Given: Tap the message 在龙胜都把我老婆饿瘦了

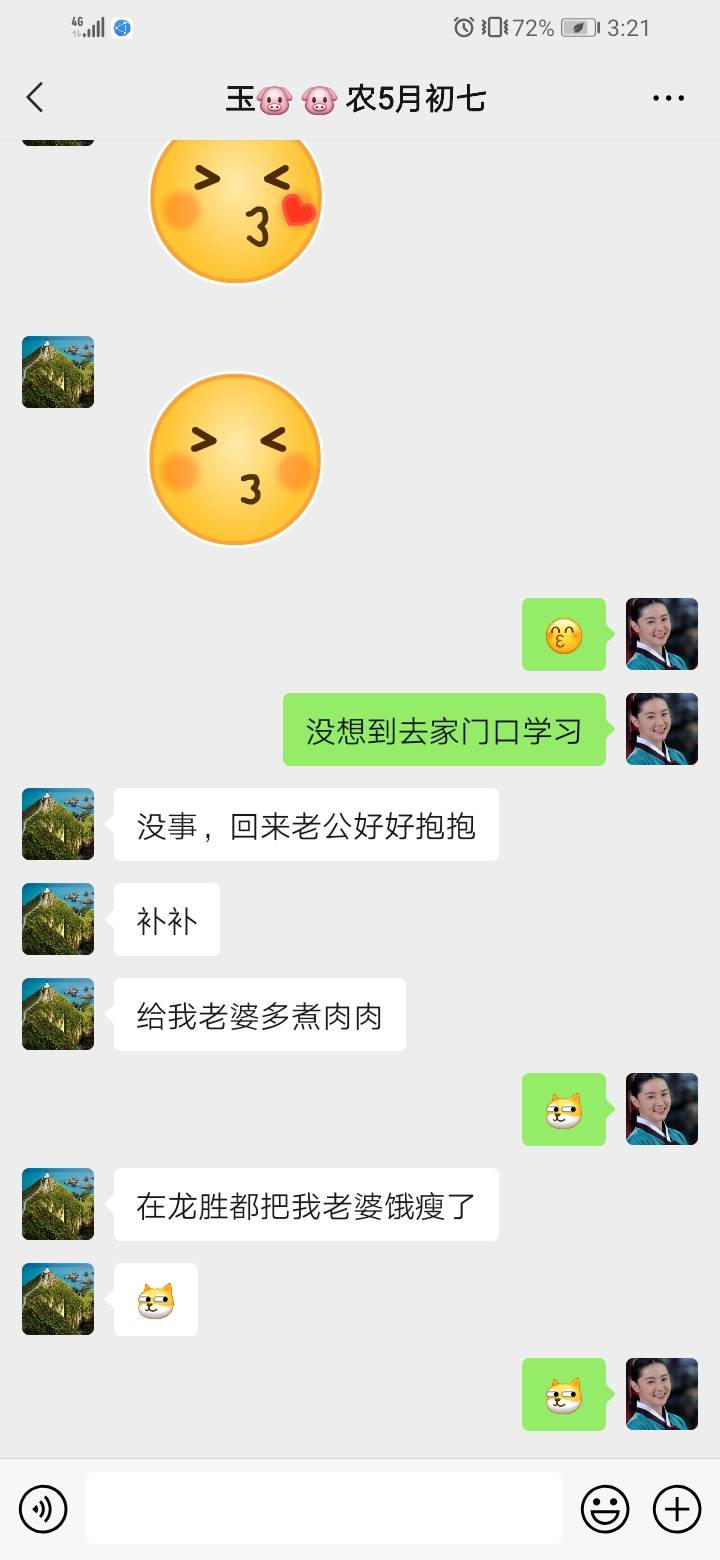Looking at the screenshot, I should click(305, 1205).
